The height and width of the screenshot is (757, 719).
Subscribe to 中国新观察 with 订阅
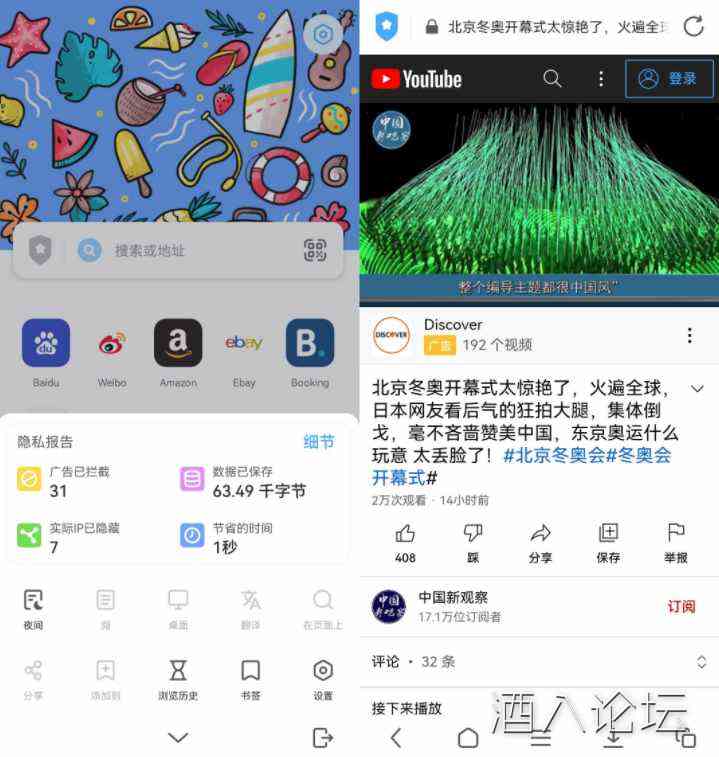click(681, 606)
